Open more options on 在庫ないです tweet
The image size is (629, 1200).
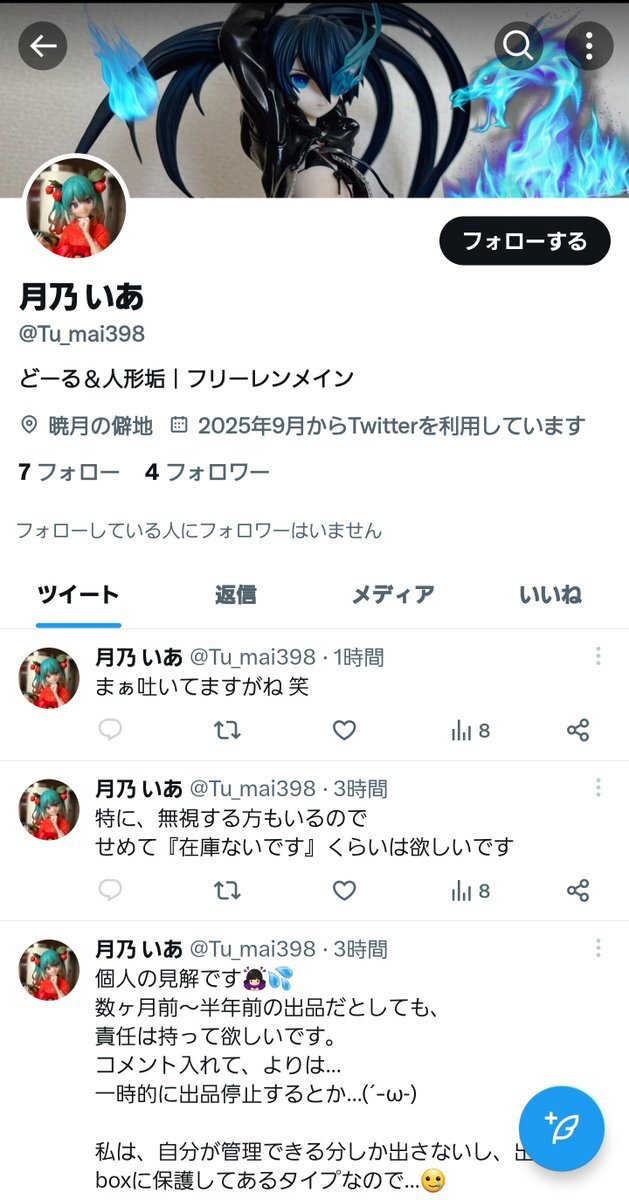[x=598, y=788]
